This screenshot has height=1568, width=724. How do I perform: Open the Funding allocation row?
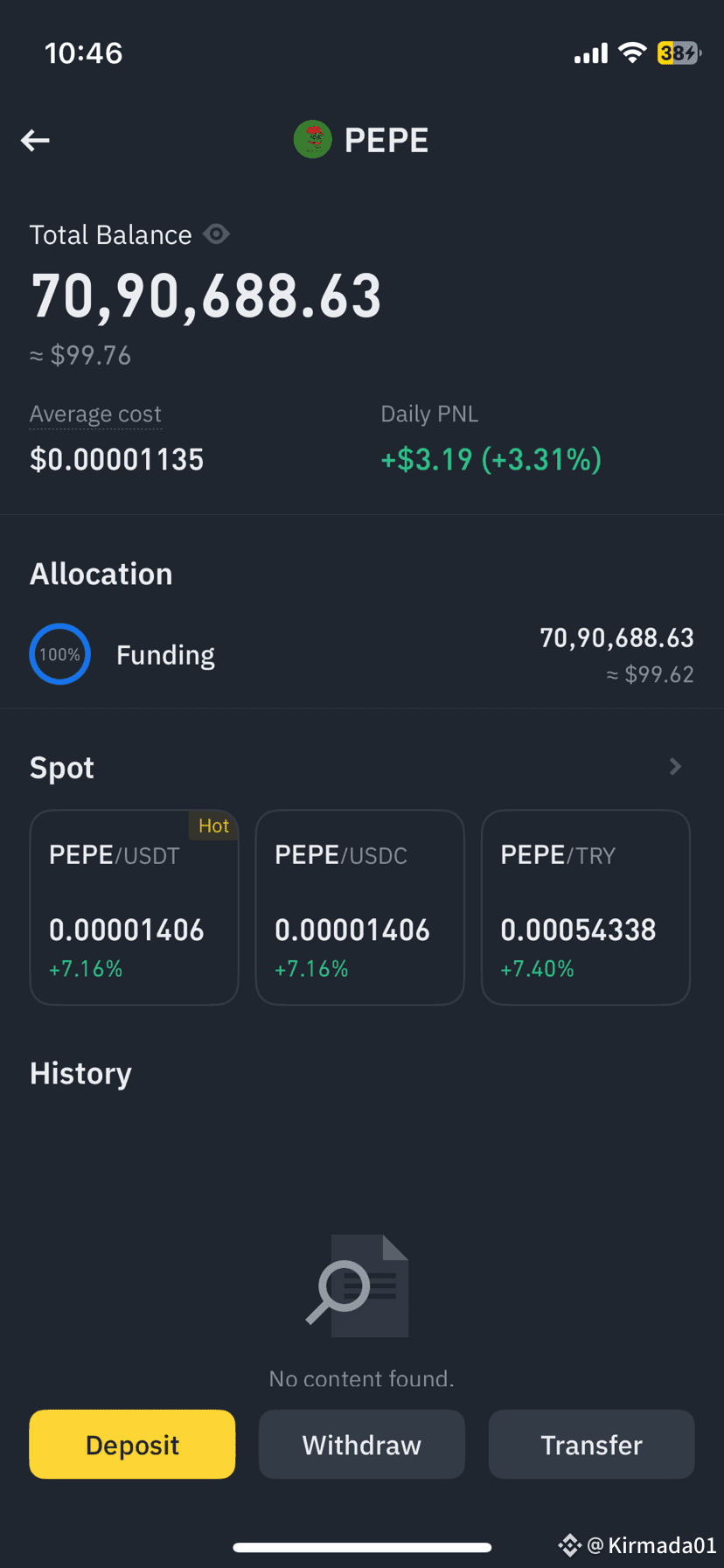click(x=362, y=655)
